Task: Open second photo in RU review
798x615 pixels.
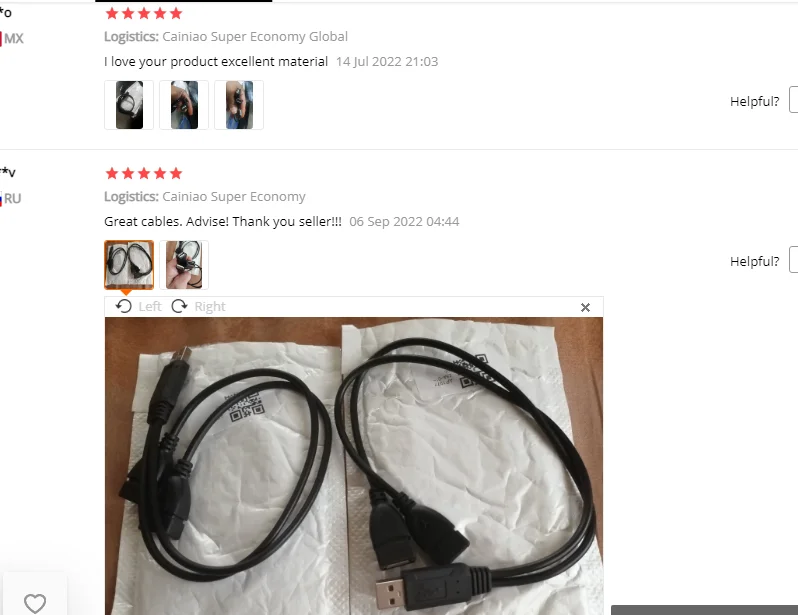Action: [184, 265]
